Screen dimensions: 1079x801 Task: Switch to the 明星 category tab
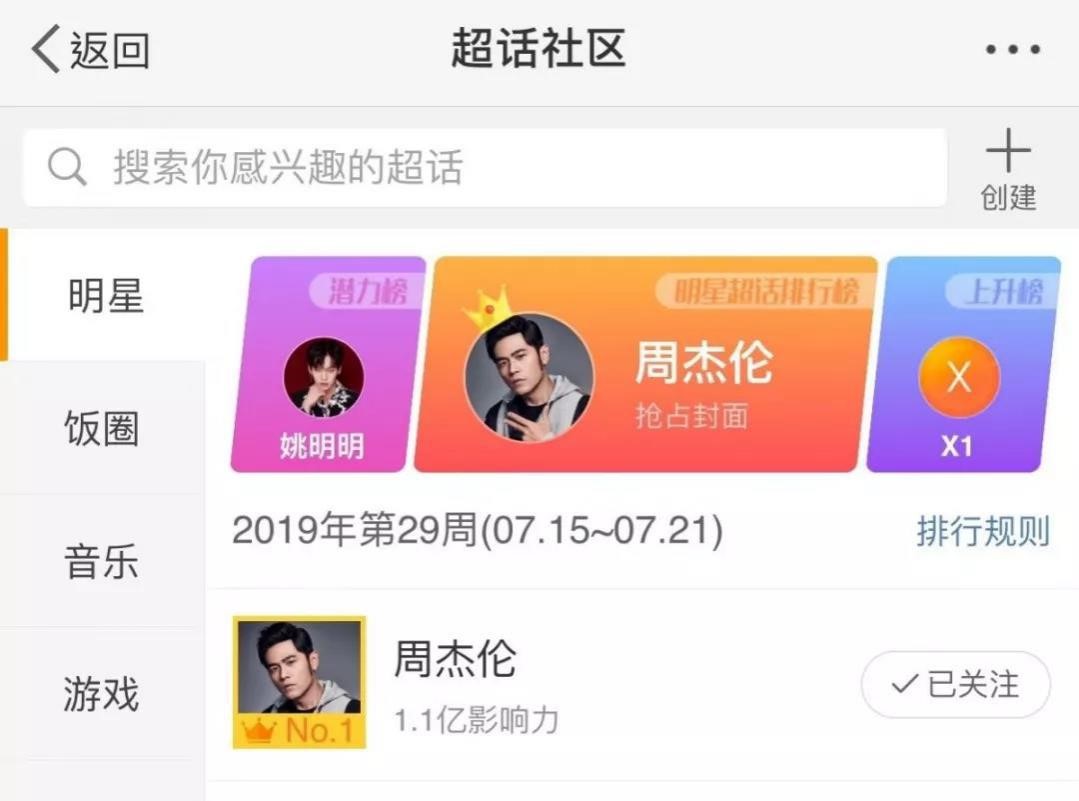coord(105,297)
